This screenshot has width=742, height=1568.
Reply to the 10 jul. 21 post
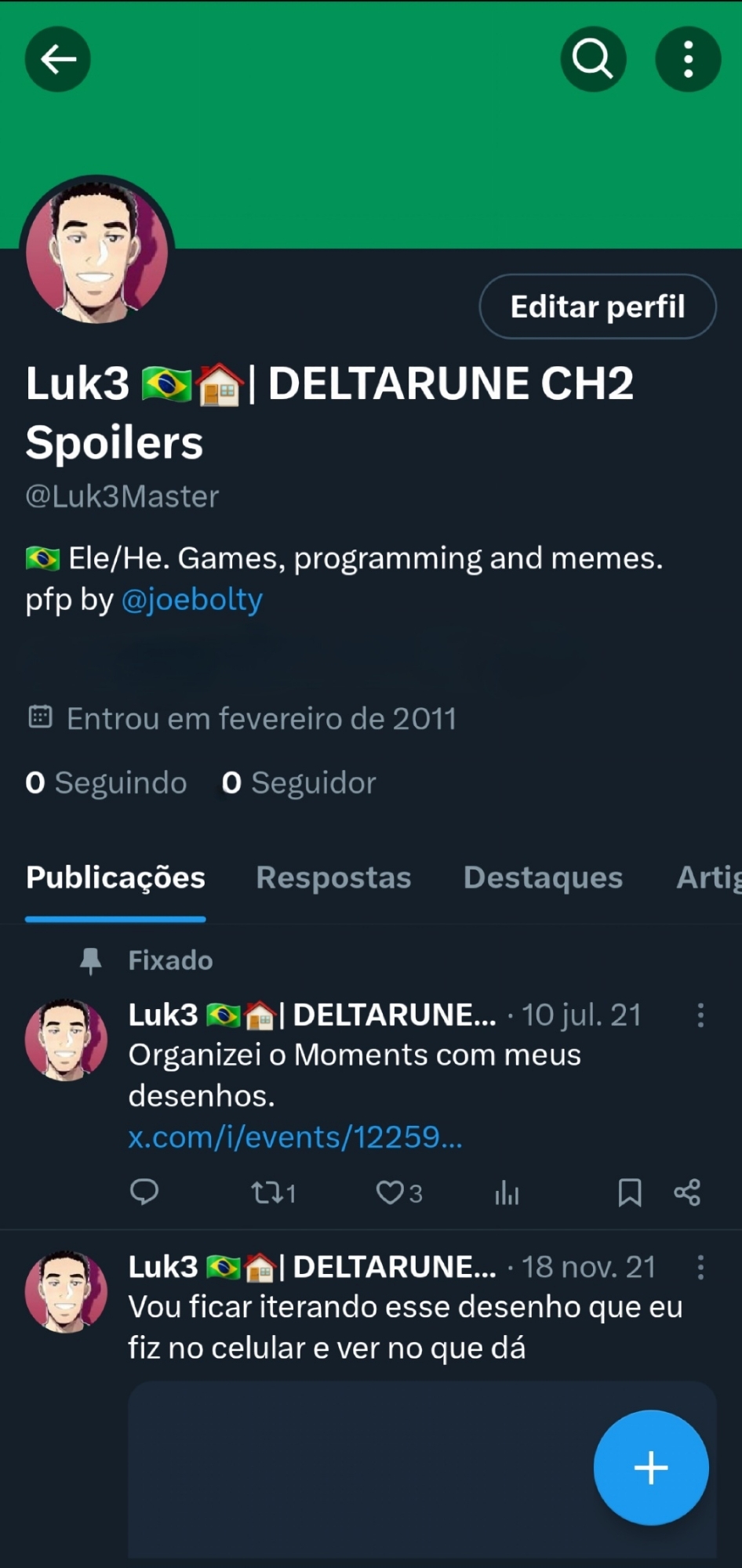tap(144, 1192)
